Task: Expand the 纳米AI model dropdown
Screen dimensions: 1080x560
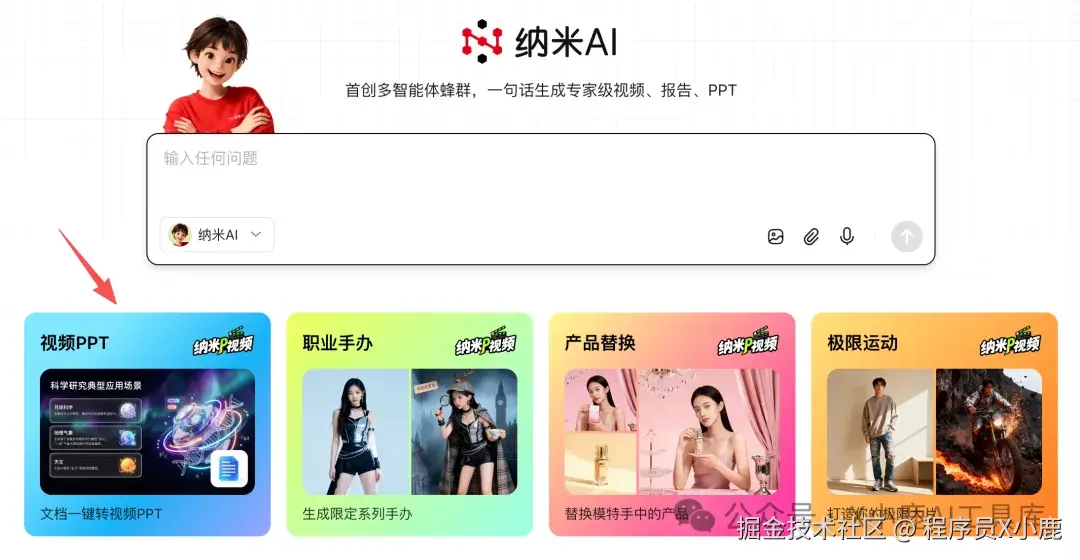Action: 217,235
